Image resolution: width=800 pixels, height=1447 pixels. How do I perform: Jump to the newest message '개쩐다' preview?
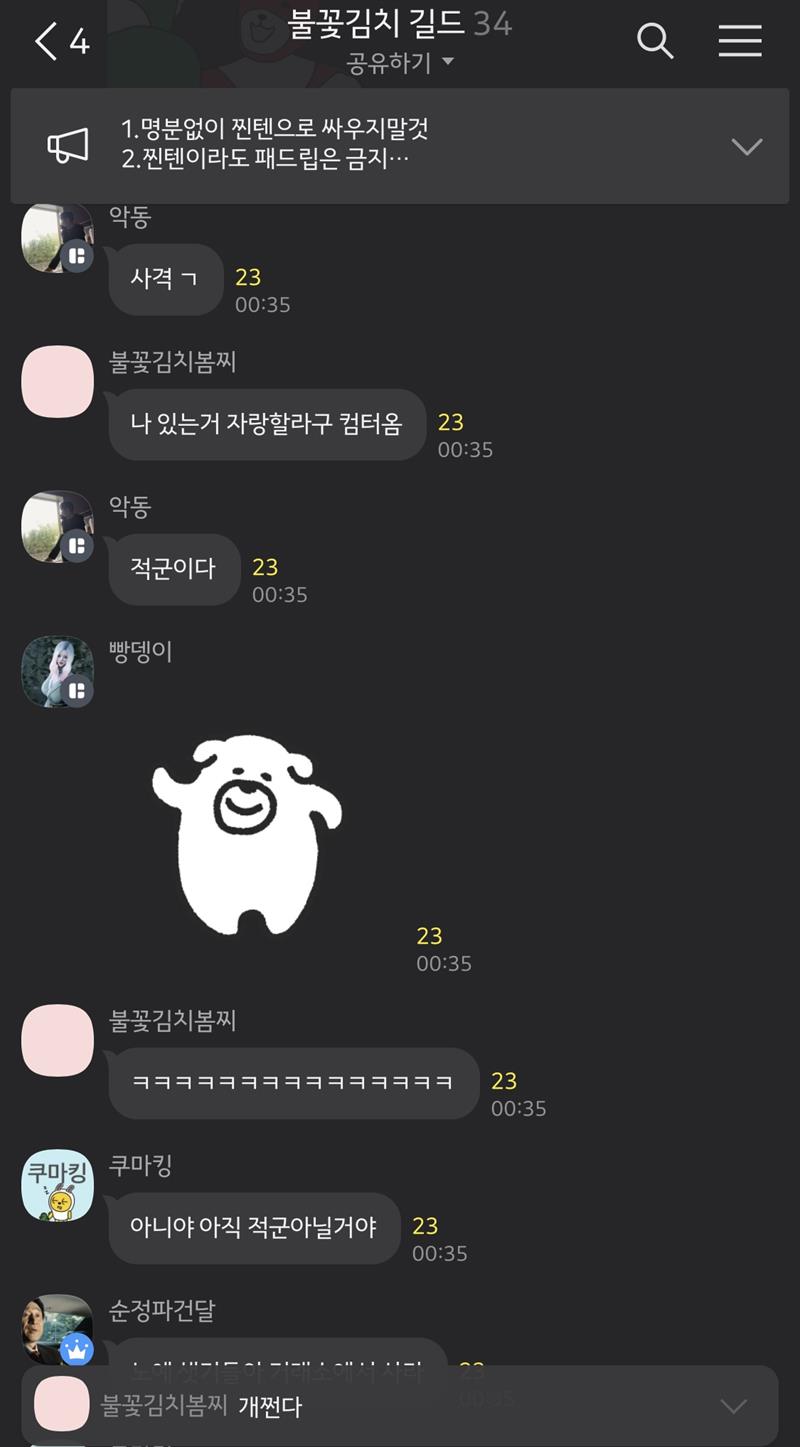400,1405
